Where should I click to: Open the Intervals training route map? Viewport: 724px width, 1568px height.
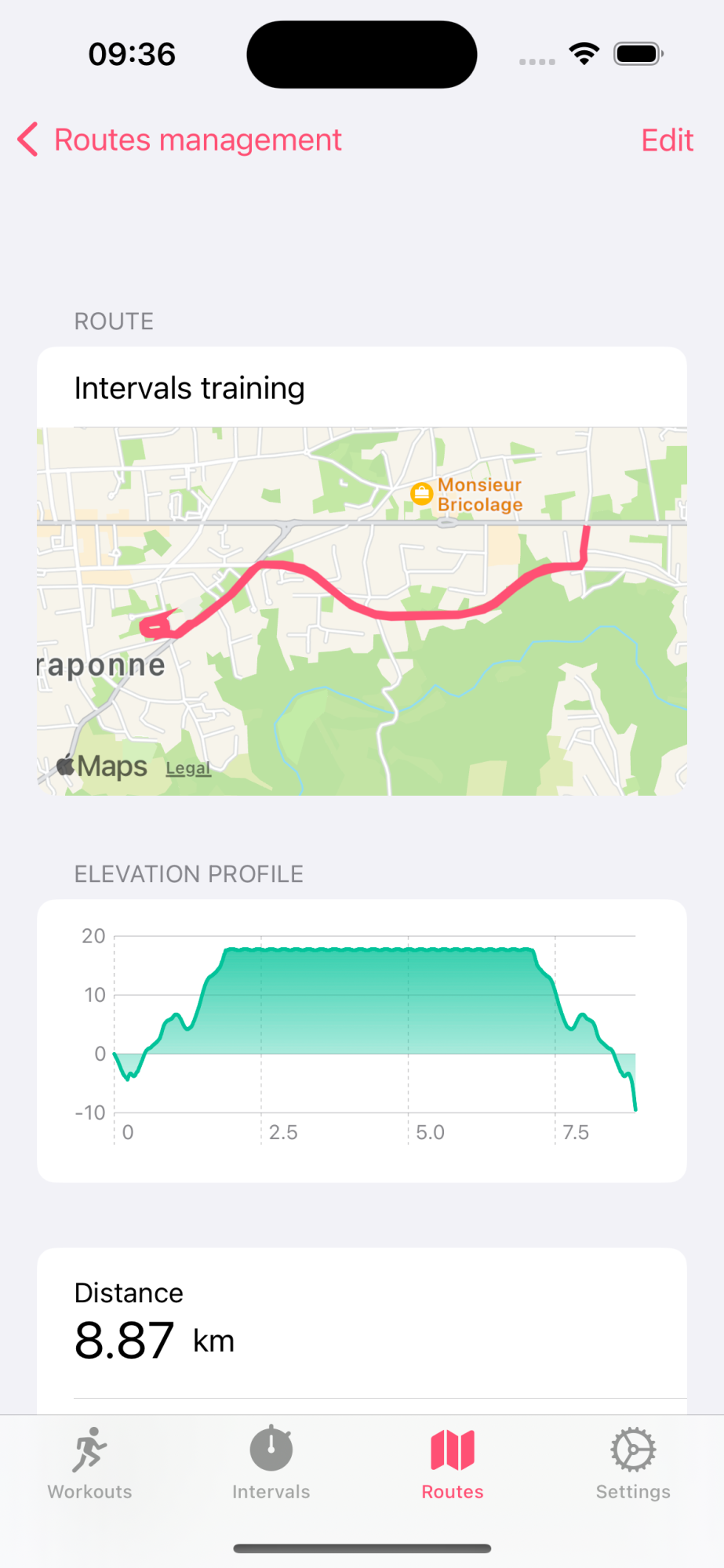pyautogui.click(x=362, y=612)
